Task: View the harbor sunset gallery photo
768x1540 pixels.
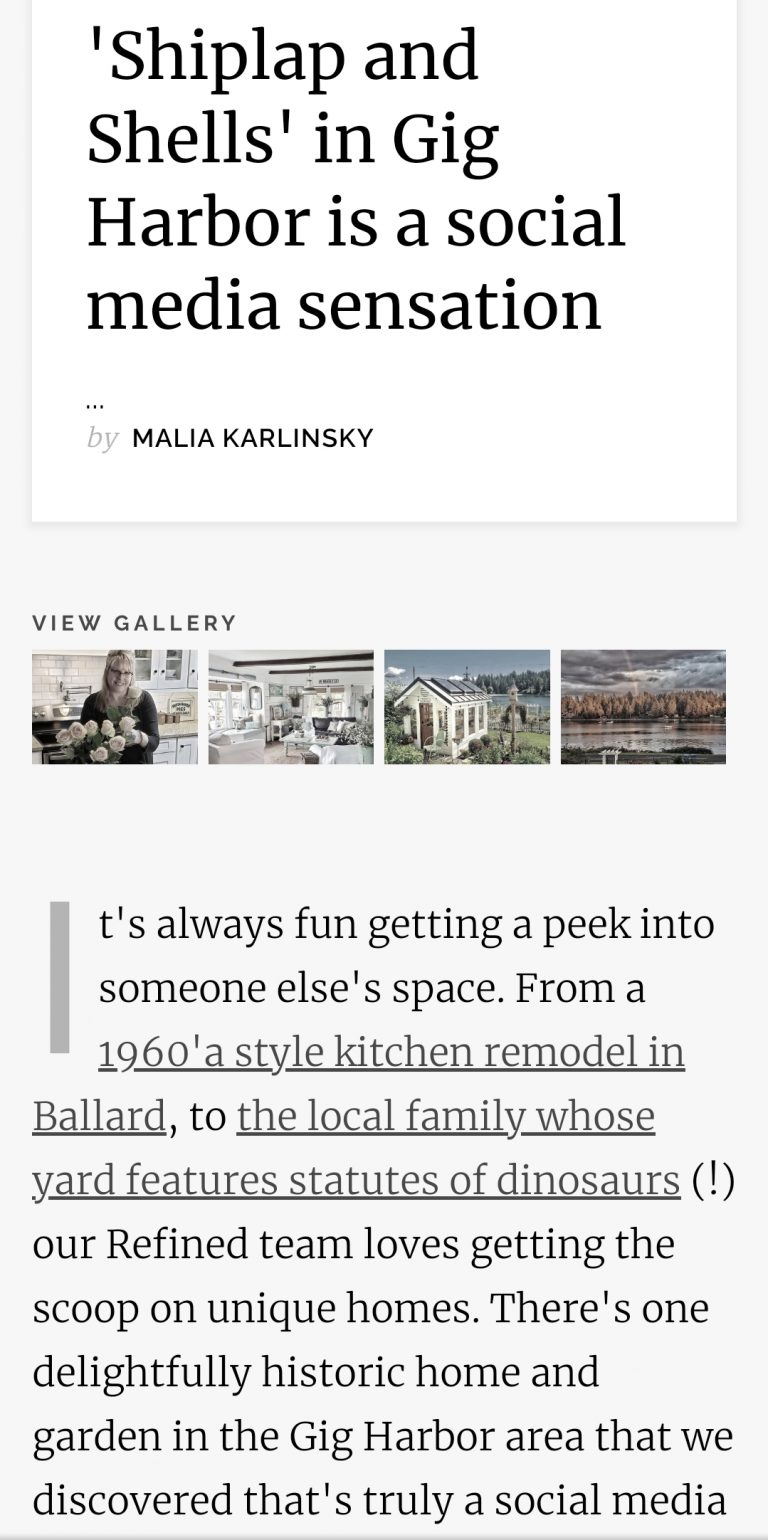Action: 643,707
